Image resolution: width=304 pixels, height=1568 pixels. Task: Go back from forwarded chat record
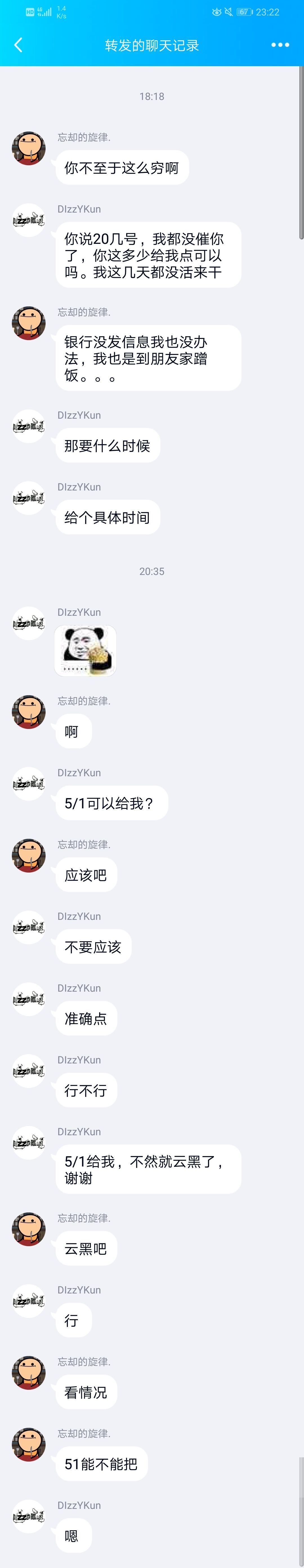(18, 45)
